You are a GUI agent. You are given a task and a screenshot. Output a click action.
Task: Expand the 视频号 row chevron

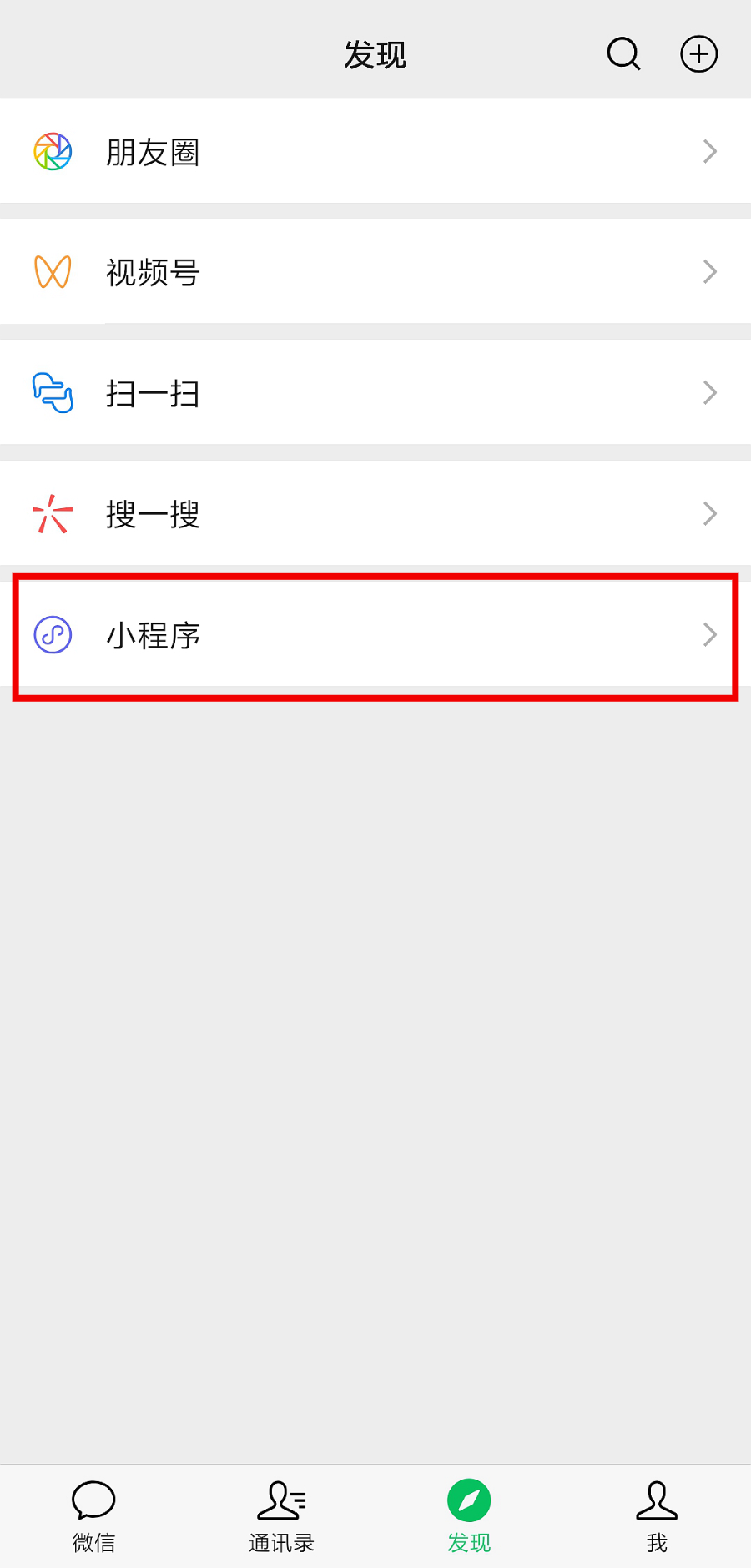[x=710, y=272]
